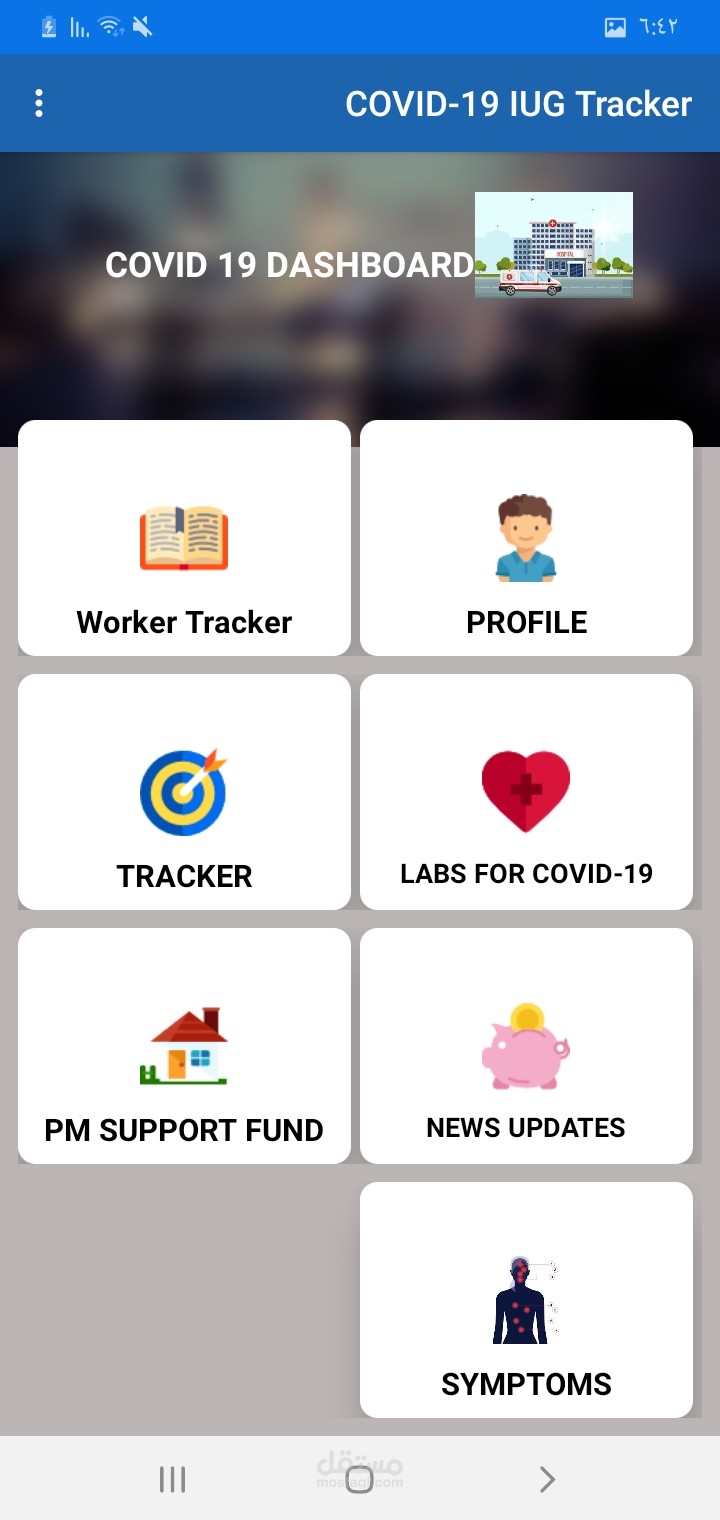
Task: Open the Worker Tracker book icon
Action: [183, 538]
